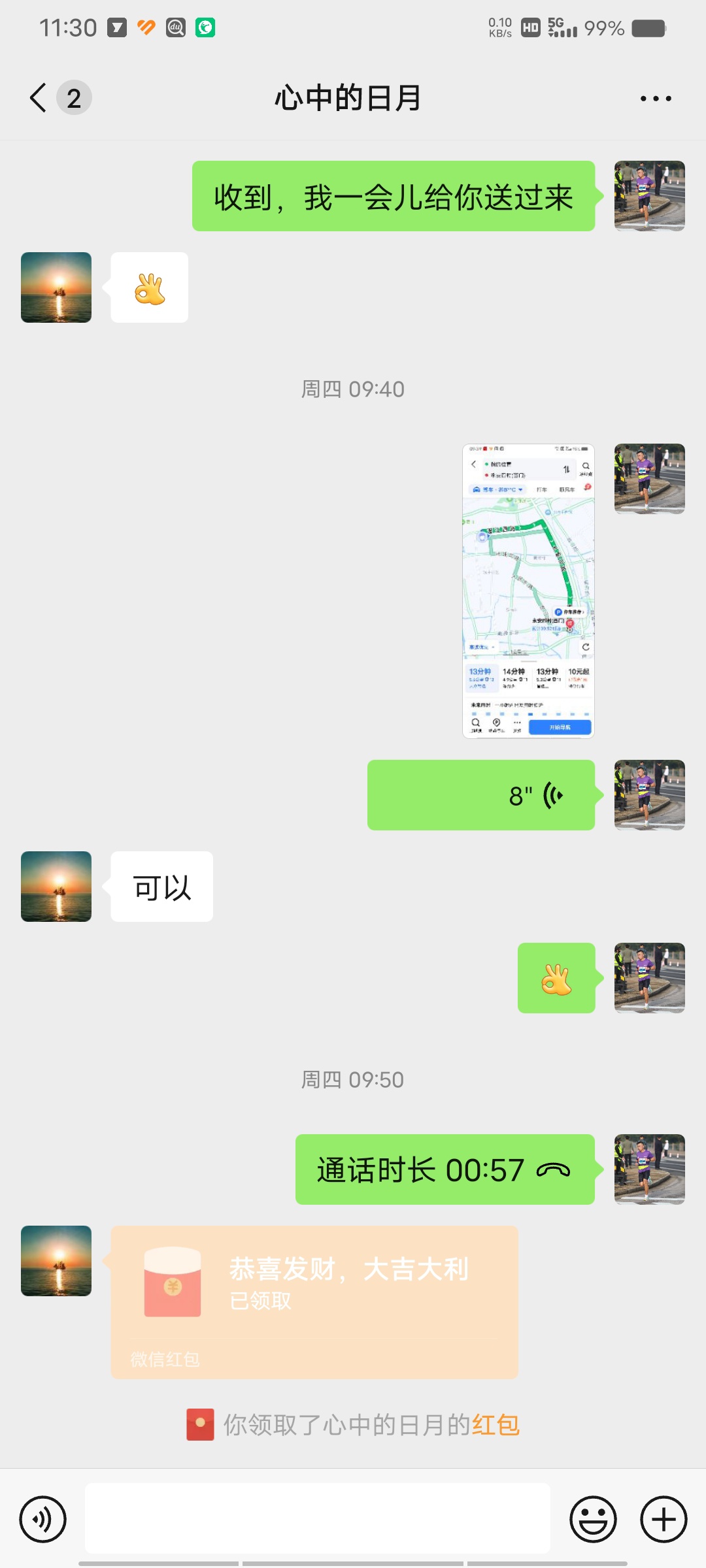Open the plus attachments menu
This screenshot has width=706, height=1568.
point(663,1519)
